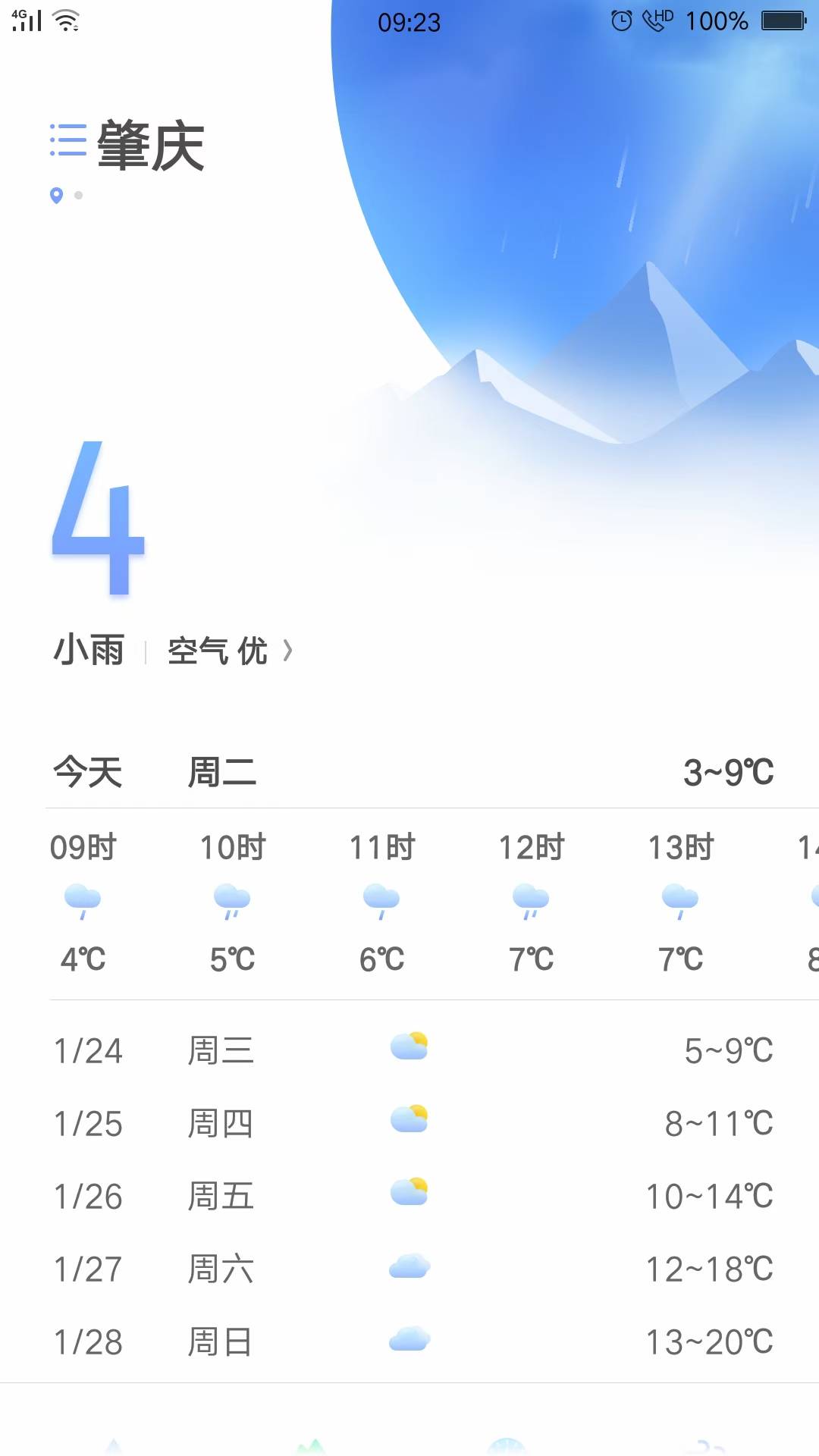Viewport: 819px width, 1456px height.
Task: Tap the partly cloudy icon for 周五
Action: coord(409,1193)
